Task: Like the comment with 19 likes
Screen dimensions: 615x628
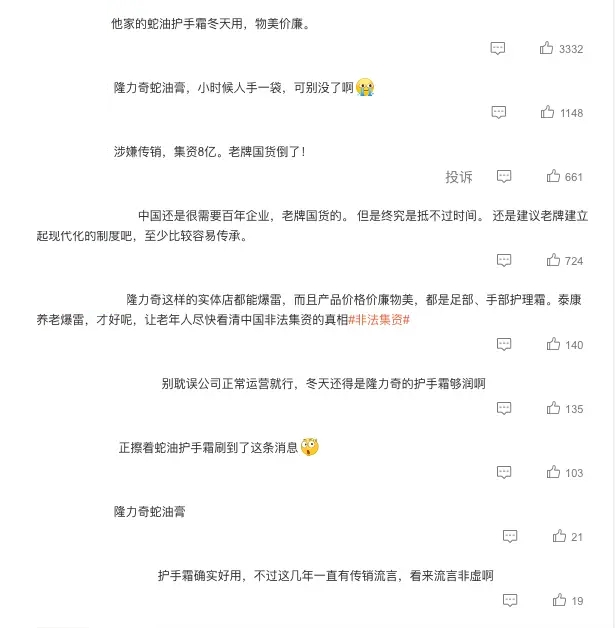Action: coord(559,600)
